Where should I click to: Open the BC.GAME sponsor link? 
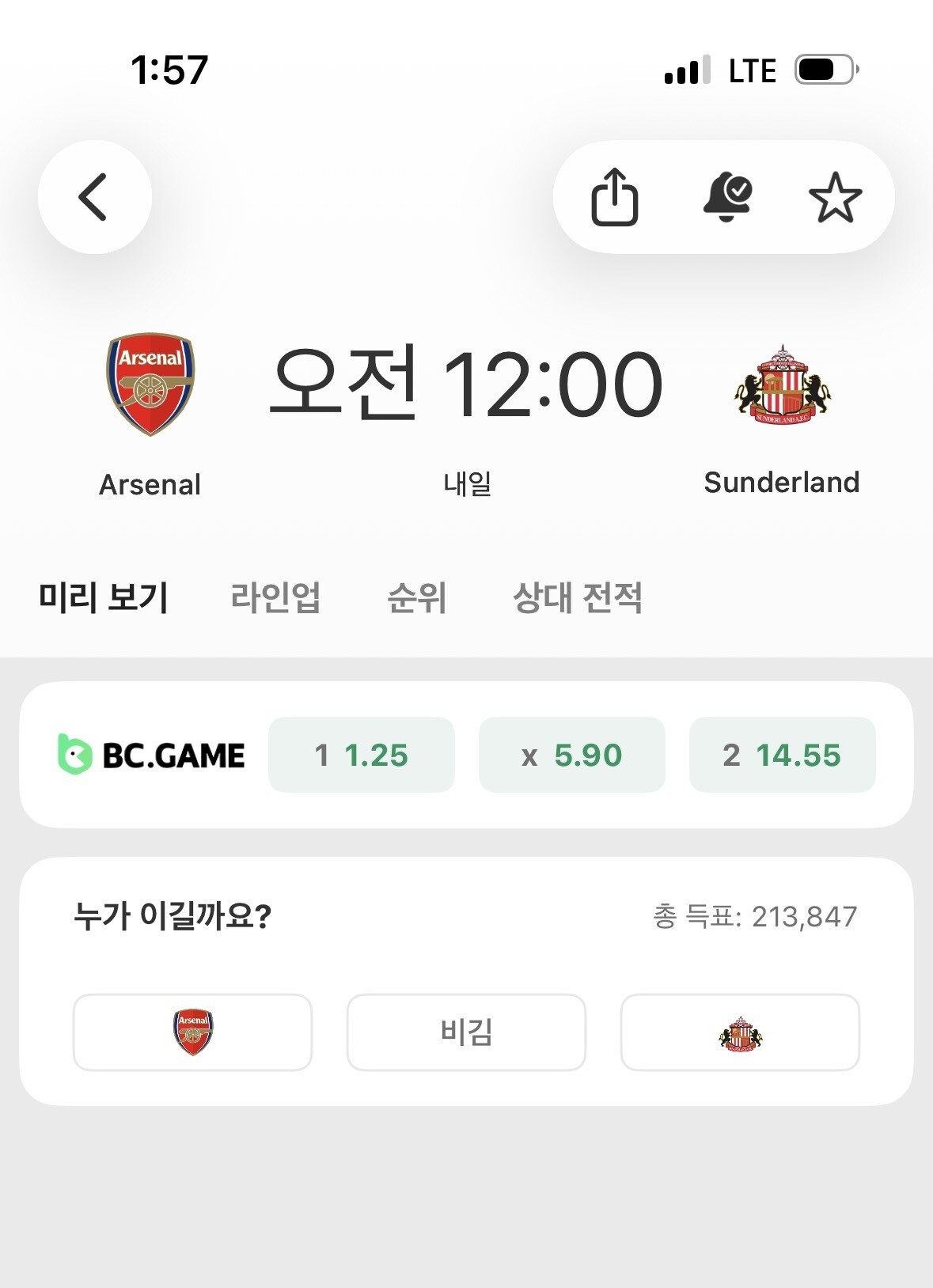pyautogui.click(x=151, y=755)
